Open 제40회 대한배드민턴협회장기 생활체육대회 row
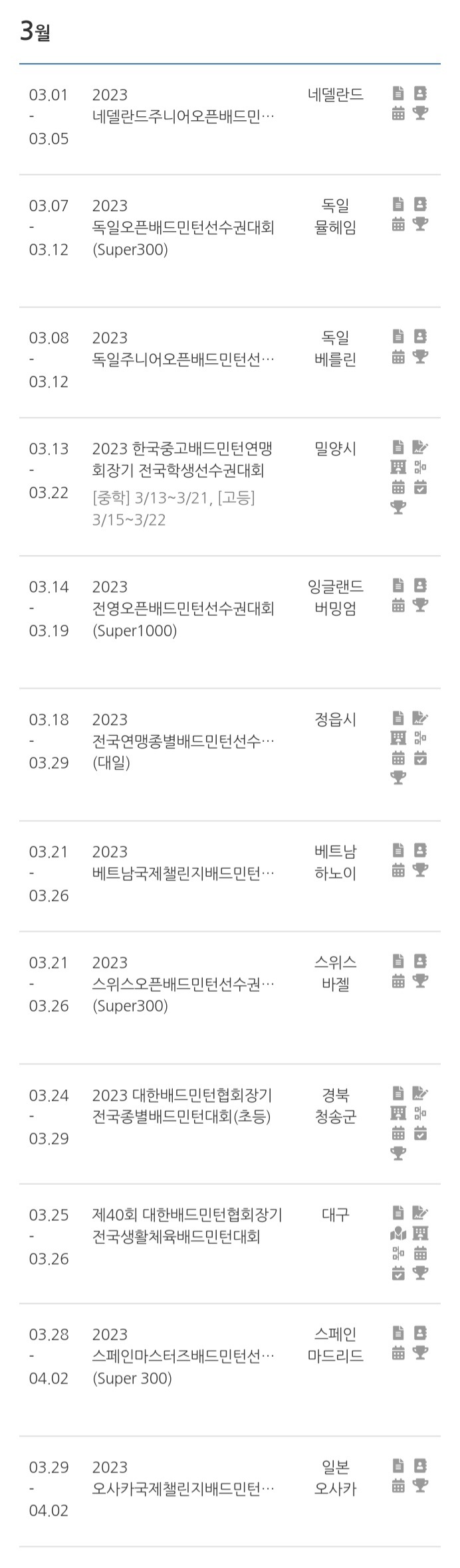 pos(187,1225)
